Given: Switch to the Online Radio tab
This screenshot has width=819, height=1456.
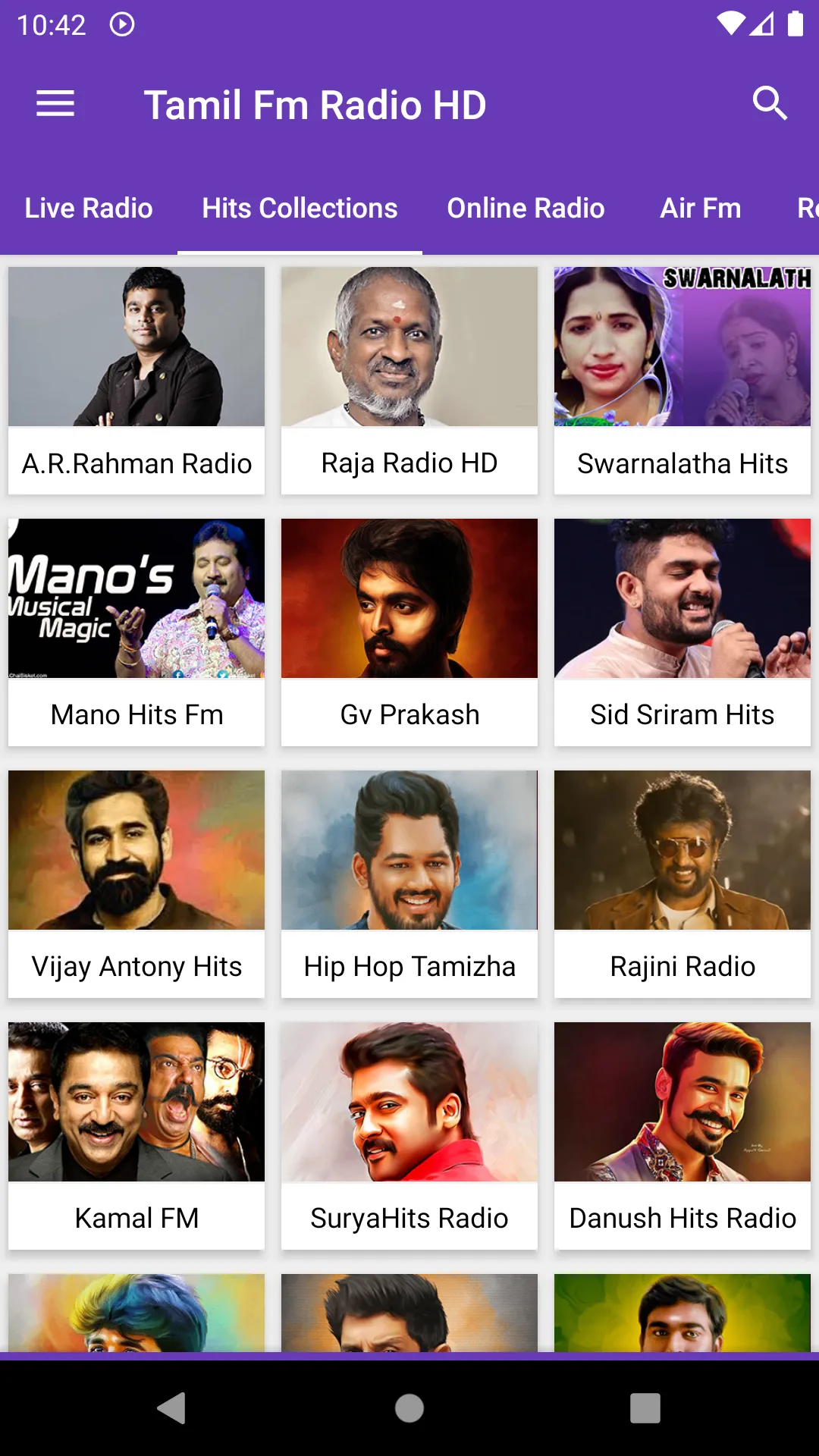Looking at the screenshot, I should 526,209.
